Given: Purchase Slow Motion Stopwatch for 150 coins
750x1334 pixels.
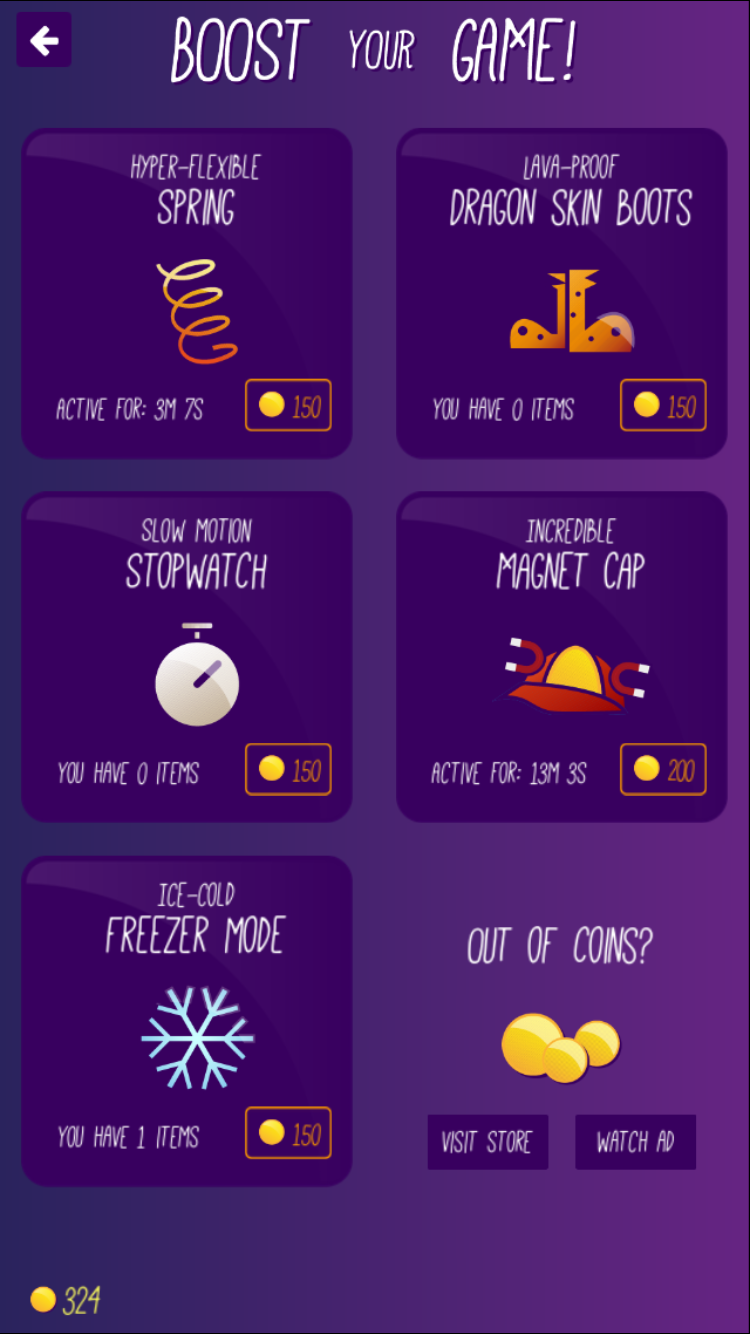Looking at the screenshot, I should 288,769.
